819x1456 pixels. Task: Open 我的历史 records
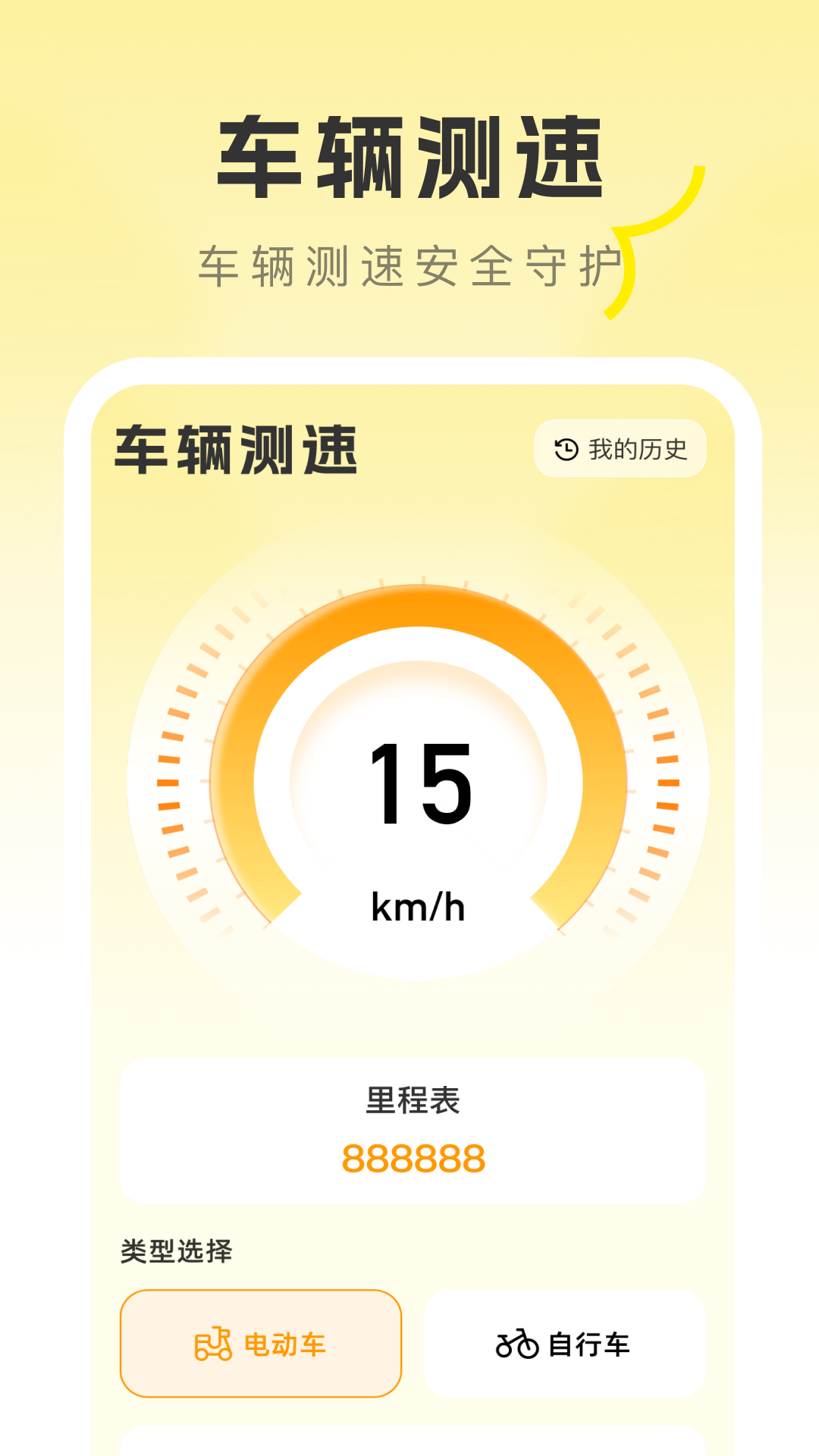(x=620, y=448)
